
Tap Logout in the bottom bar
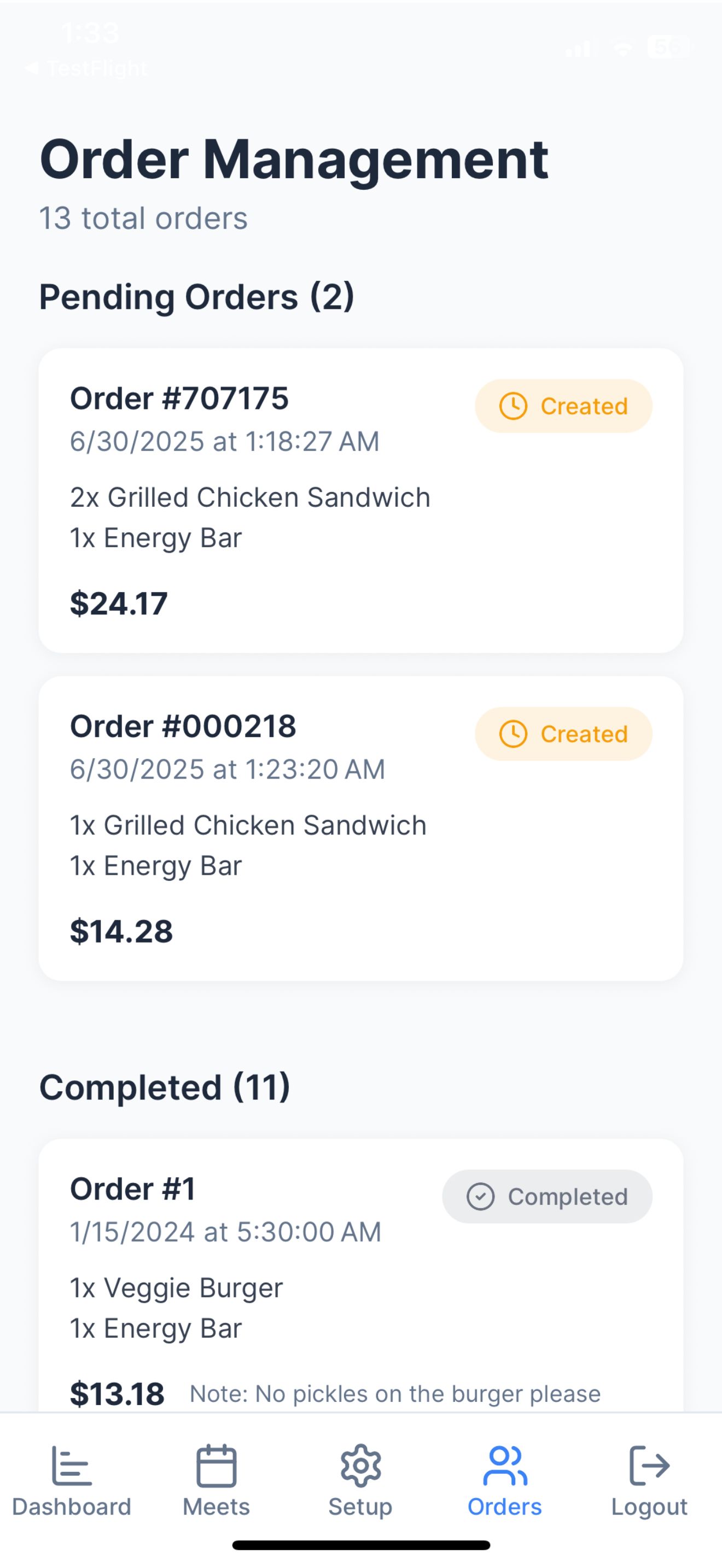649,1481
